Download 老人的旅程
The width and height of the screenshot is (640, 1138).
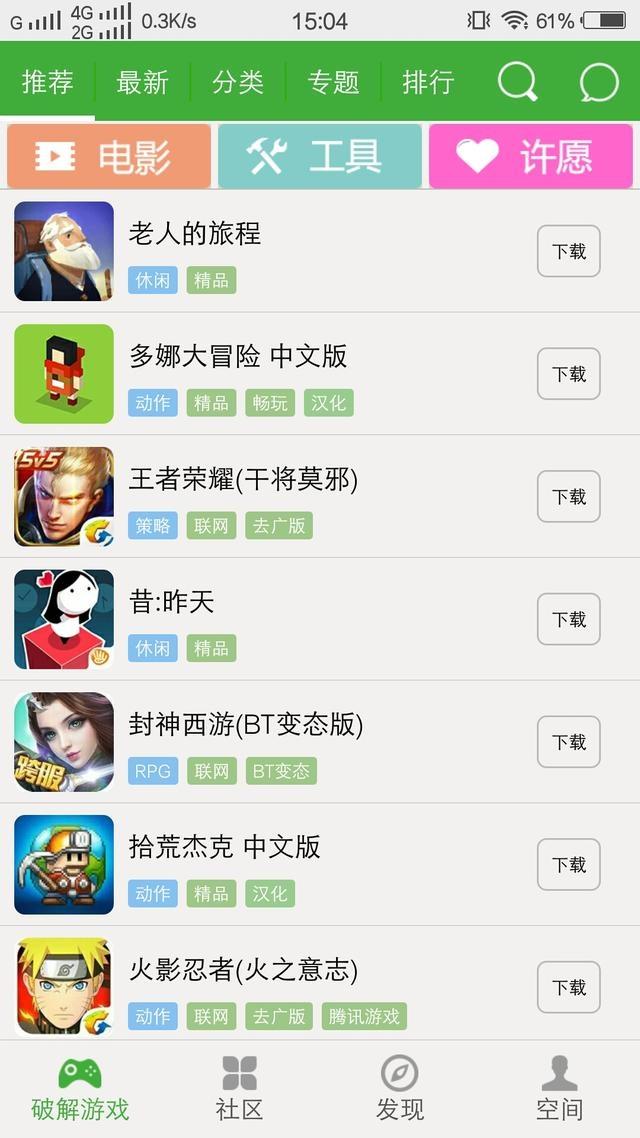pyautogui.click(x=568, y=251)
